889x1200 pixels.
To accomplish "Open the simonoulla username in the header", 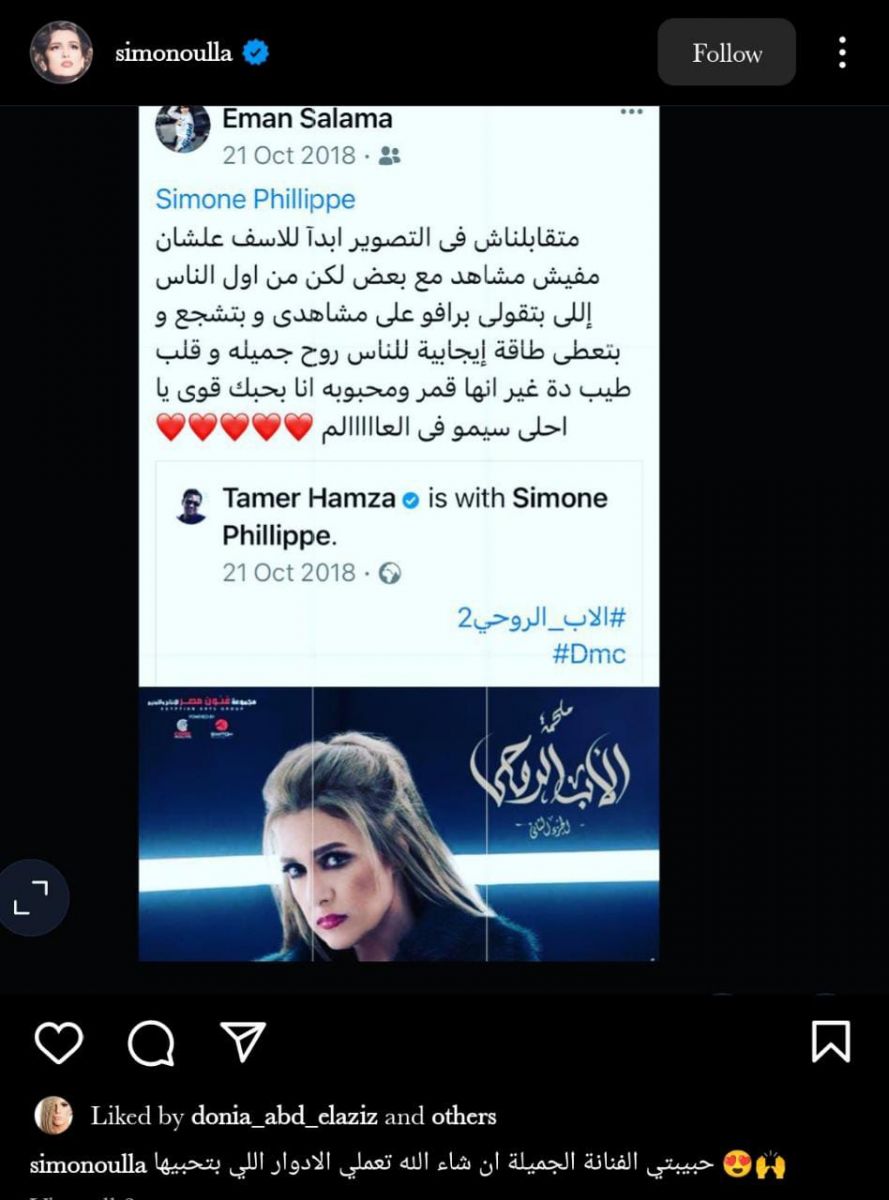I will click(x=174, y=53).
